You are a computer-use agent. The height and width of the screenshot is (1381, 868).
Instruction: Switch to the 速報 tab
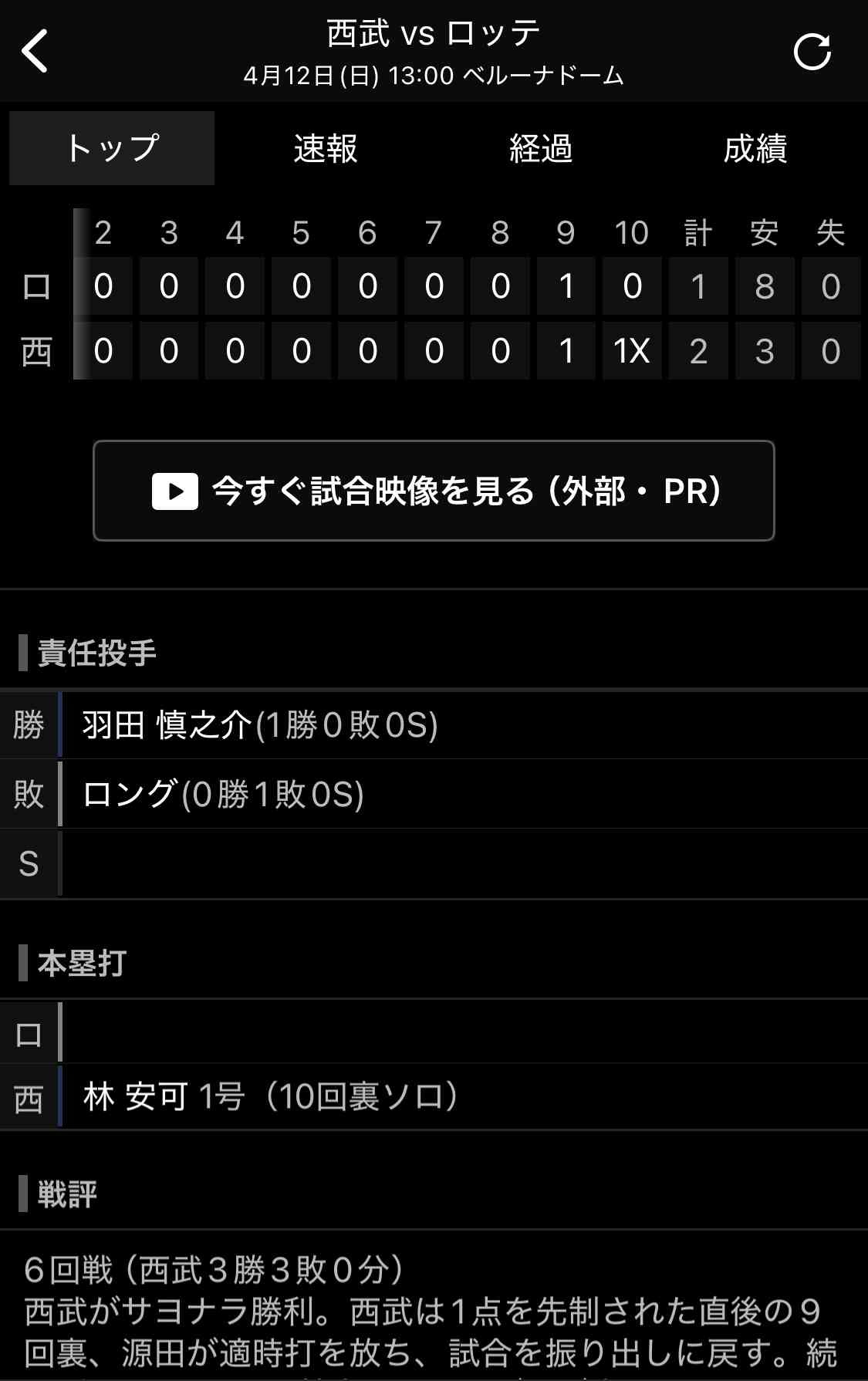(x=326, y=148)
